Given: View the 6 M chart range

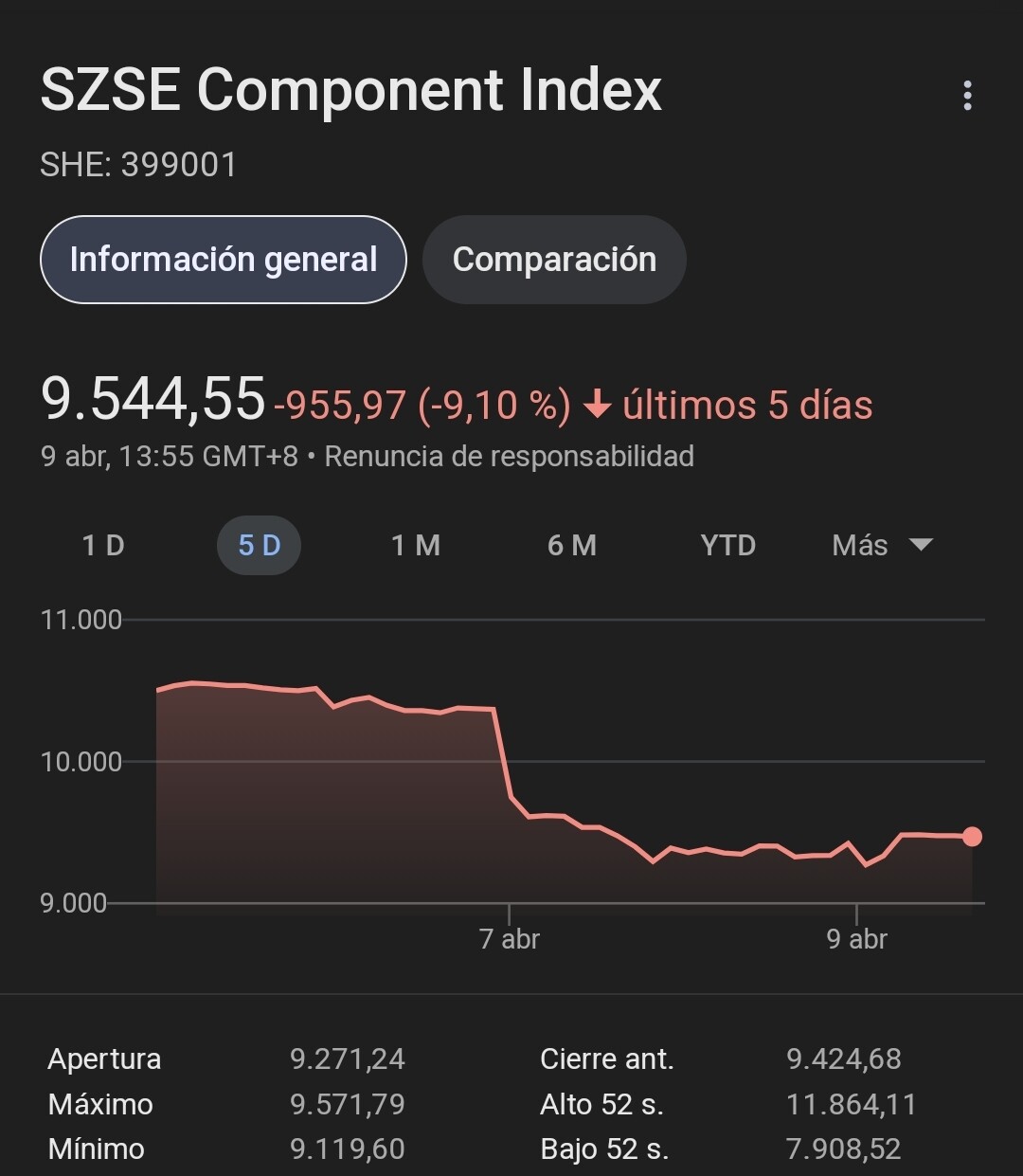Looking at the screenshot, I should tap(572, 546).
